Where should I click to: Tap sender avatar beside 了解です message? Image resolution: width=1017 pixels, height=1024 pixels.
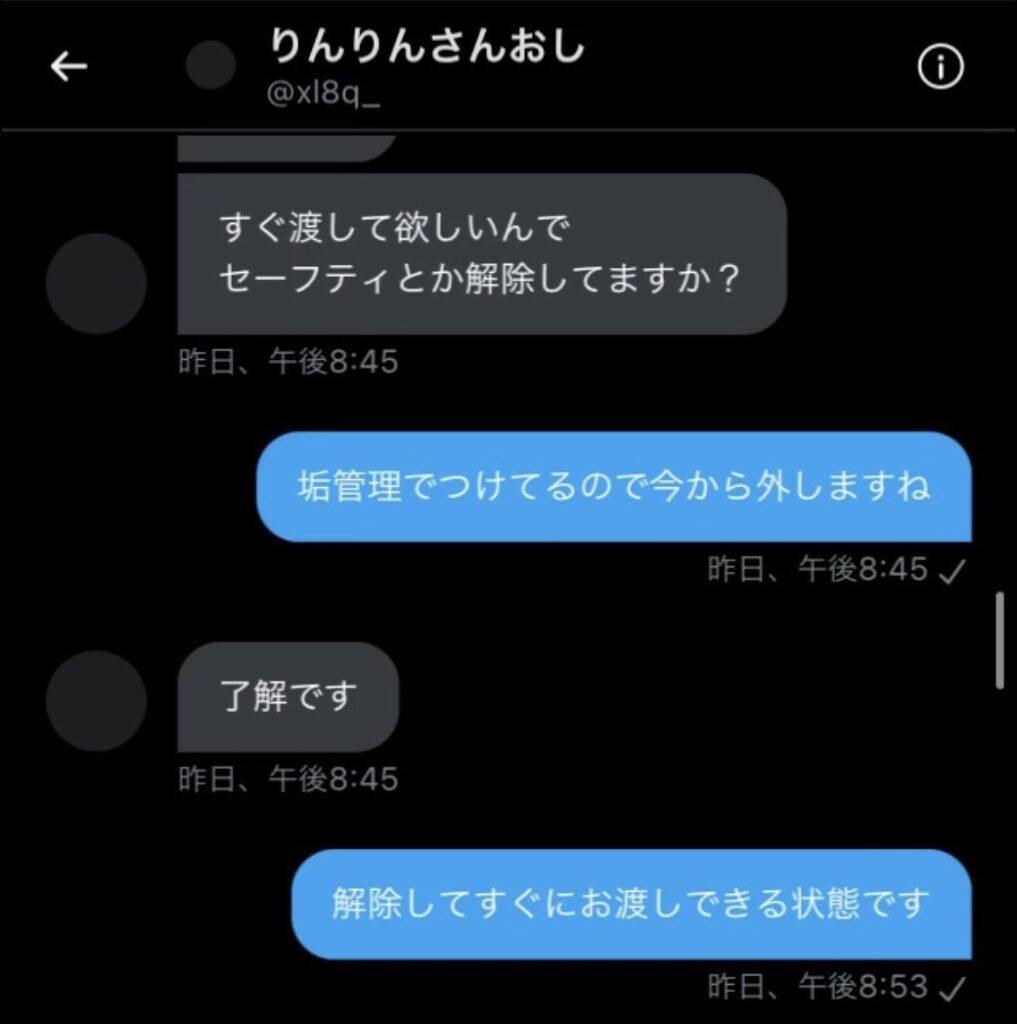point(96,701)
